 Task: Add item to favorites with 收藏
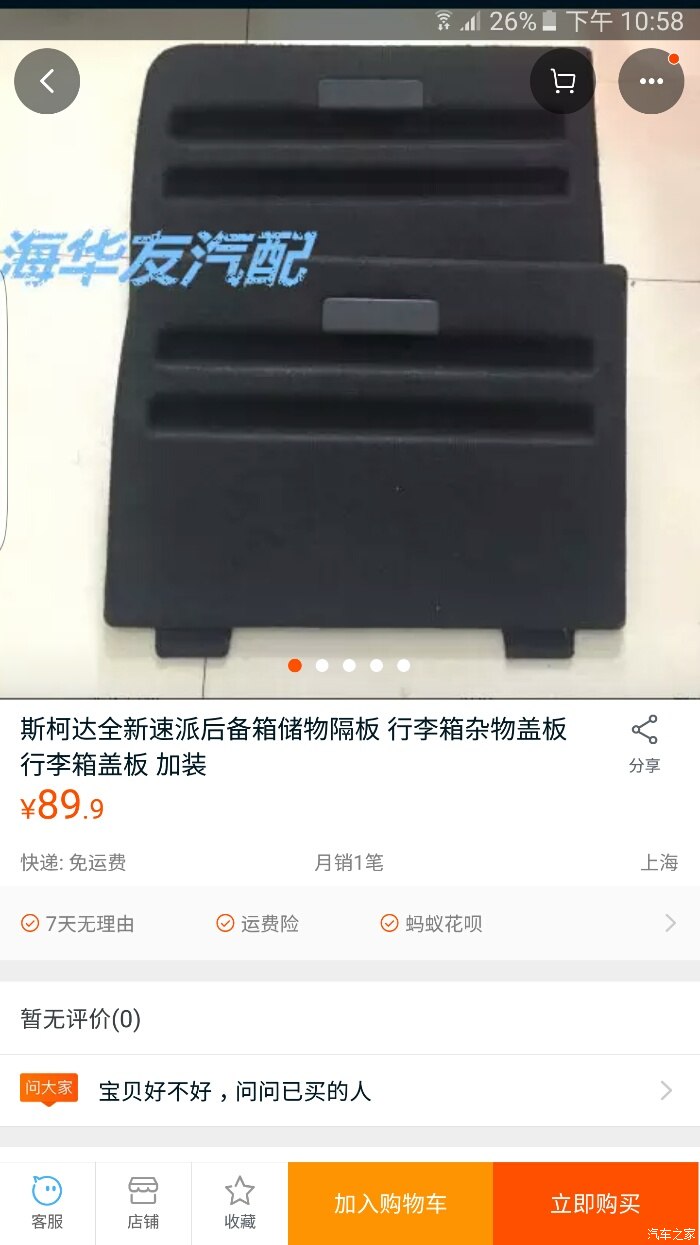pyautogui.click(x=239, y=1203)
